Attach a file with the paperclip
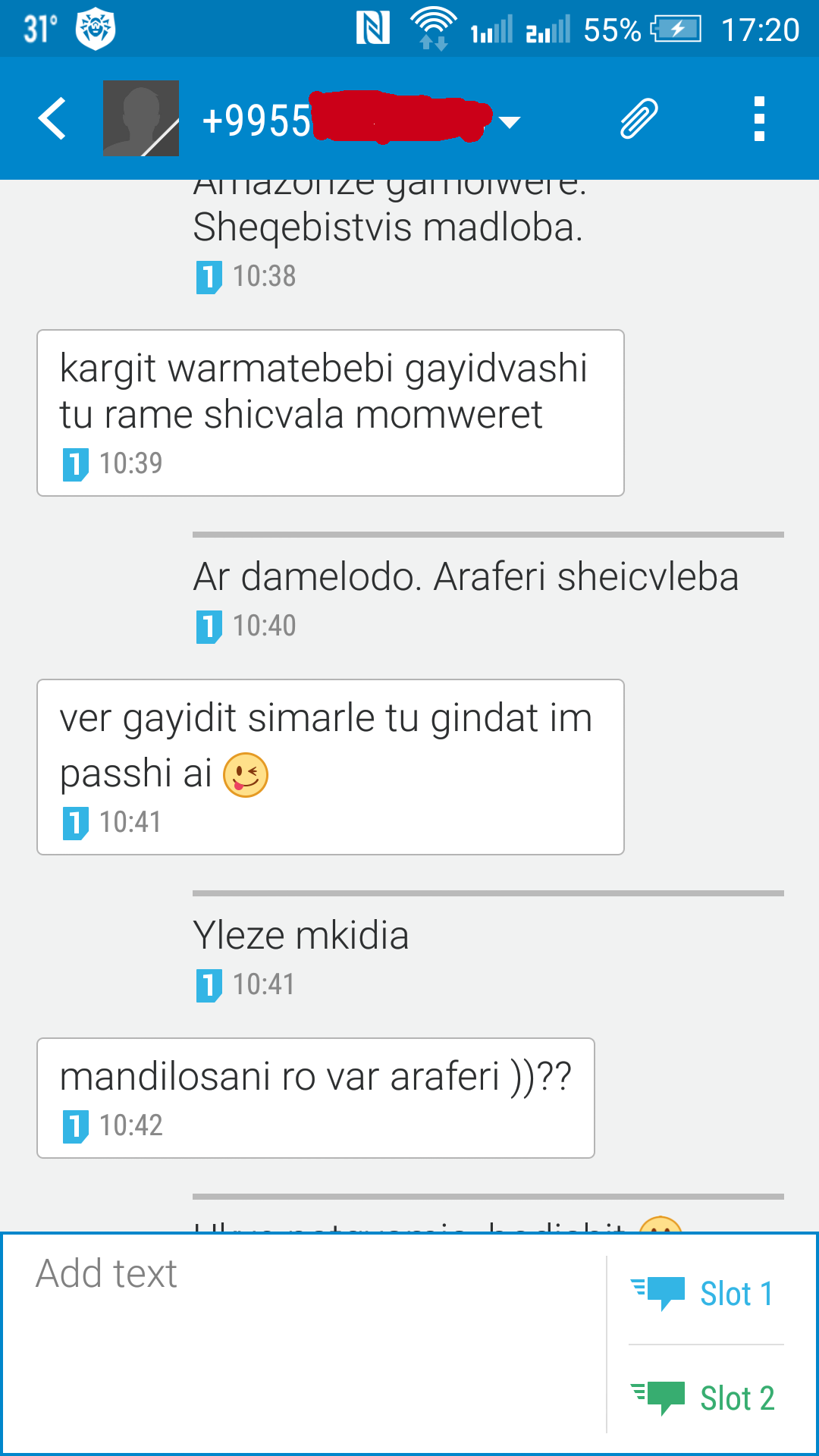This screenshot has height=1456, width=819. point(639,119)
